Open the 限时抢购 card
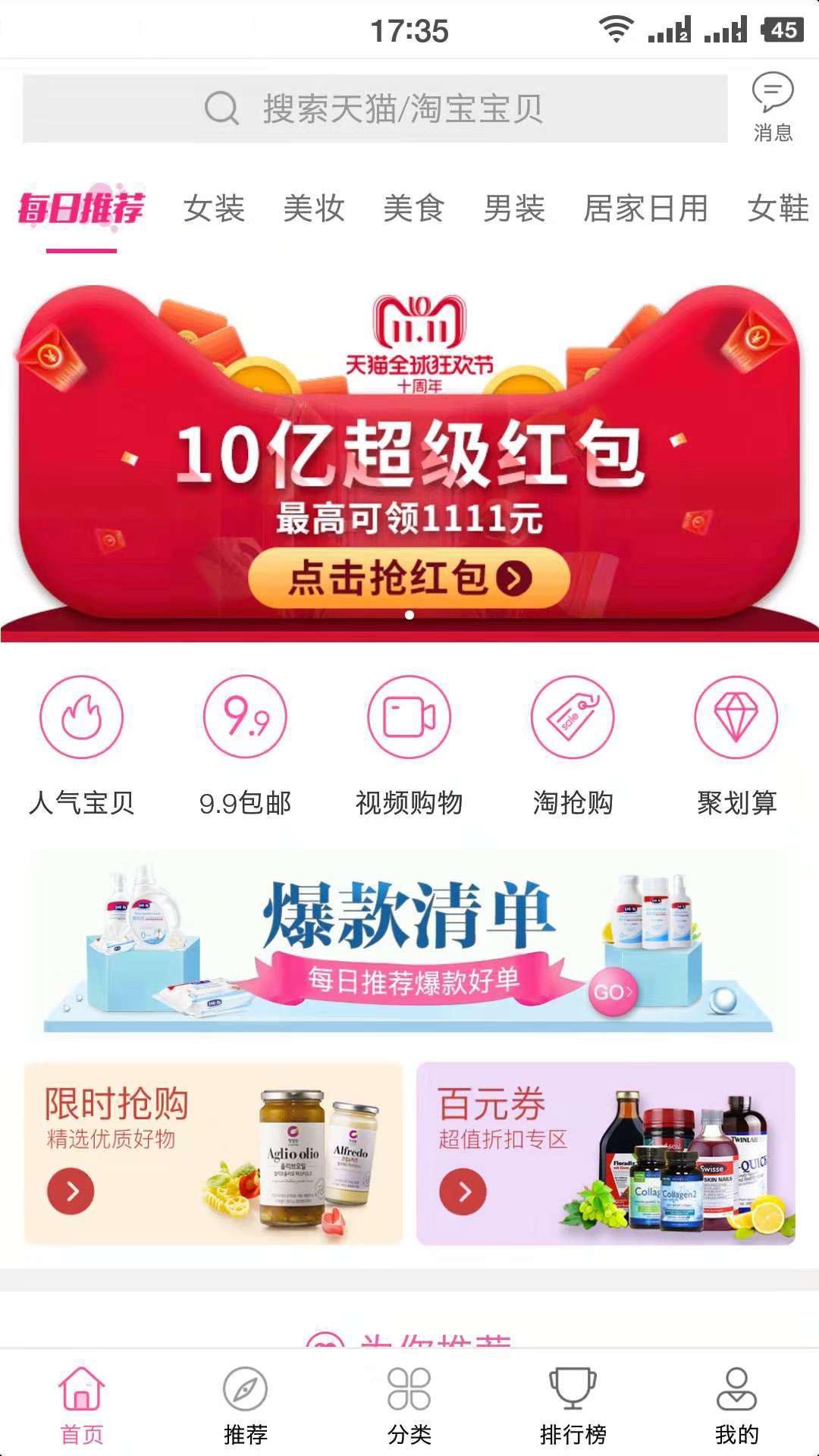Image resolution: width=819 pixels, height=1456 pixels. (213, 1153)
